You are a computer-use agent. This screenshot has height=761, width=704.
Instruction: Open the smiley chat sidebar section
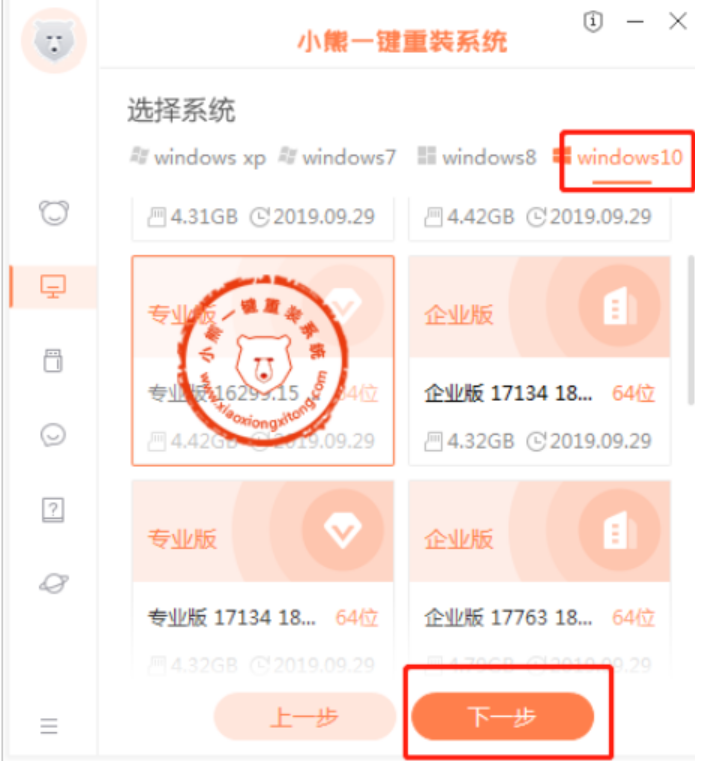point(53,435)
